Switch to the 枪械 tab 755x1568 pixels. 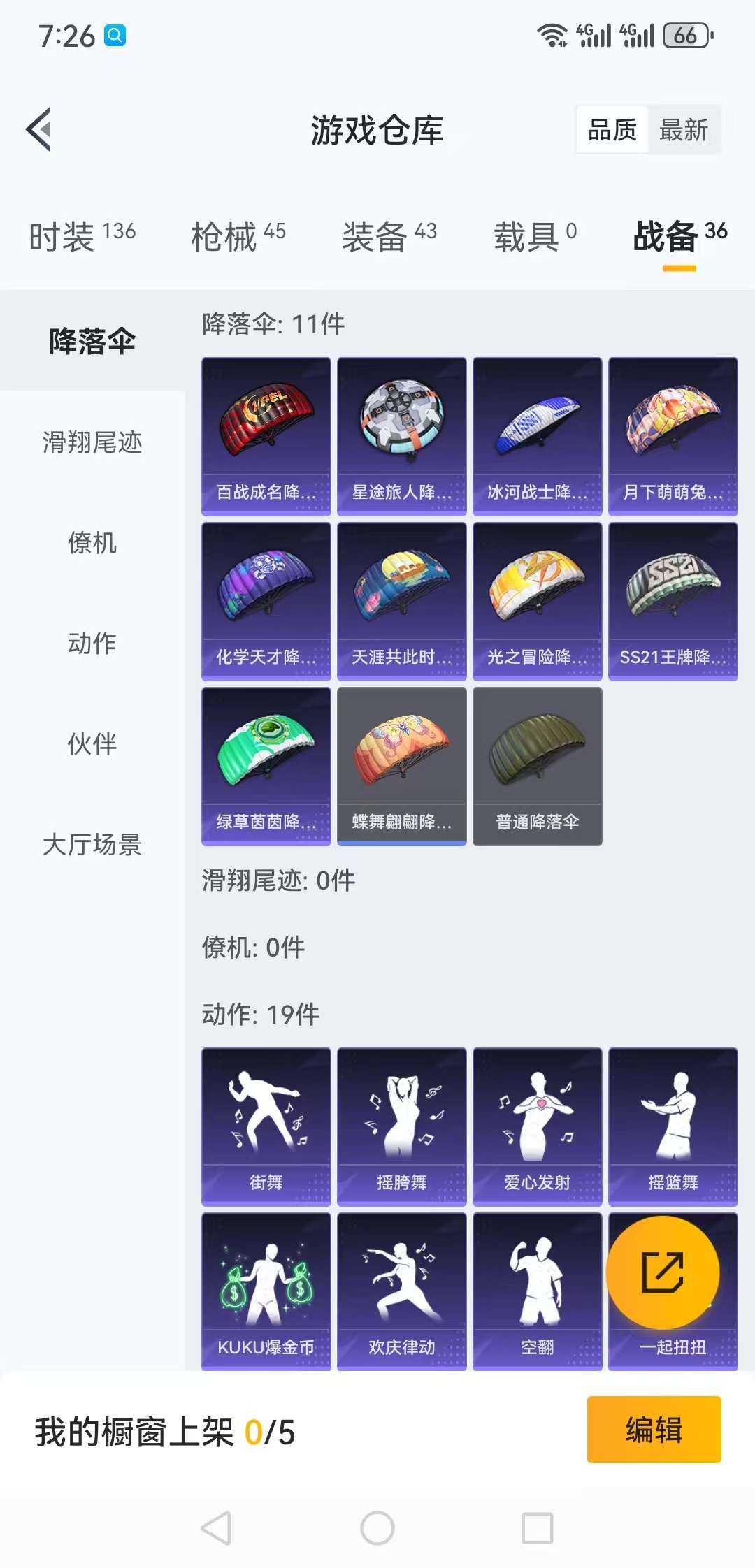(238, 236)
